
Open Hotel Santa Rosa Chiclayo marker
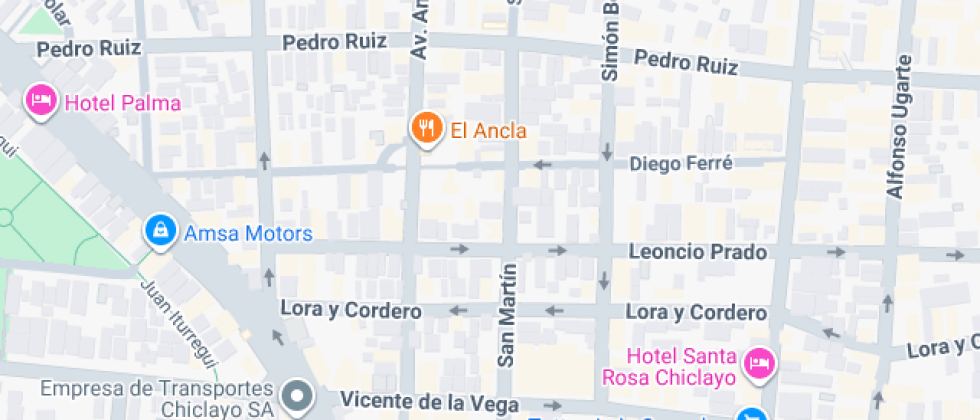(760, 361)
